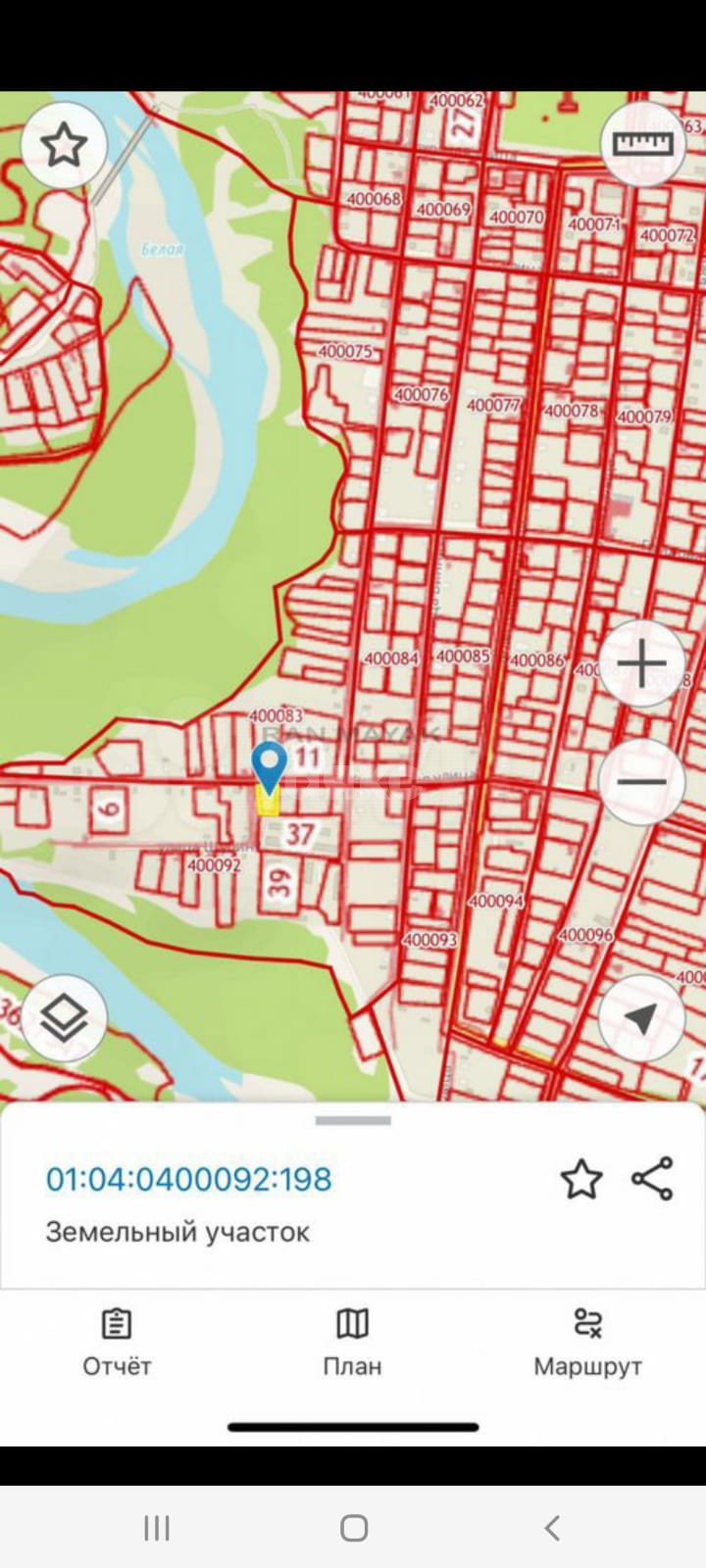Image resolution: width=706 pixels, height=1568 pixels.
Task: Open the ruler measurement tool
Action: [x=642, y=144]
